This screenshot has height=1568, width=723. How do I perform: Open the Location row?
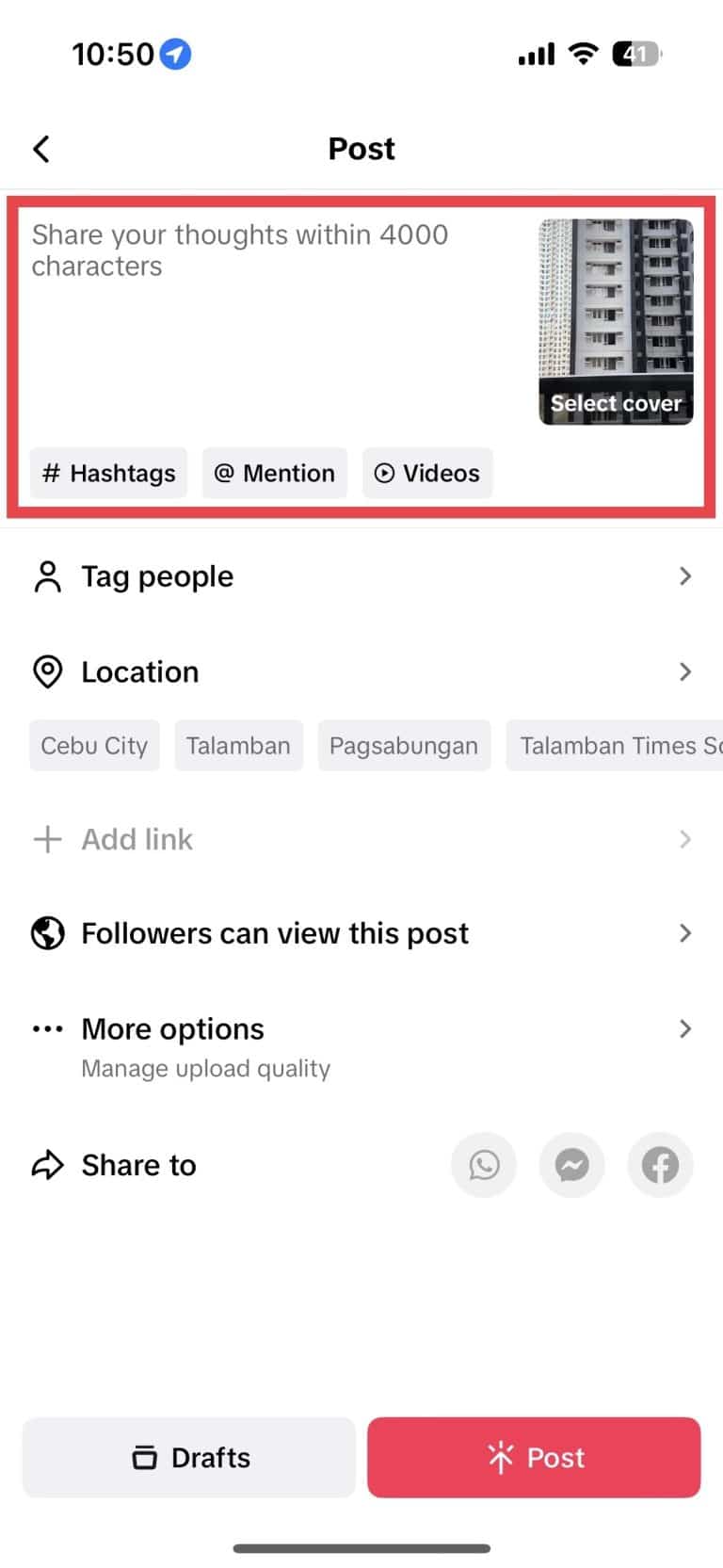[361, 672]
